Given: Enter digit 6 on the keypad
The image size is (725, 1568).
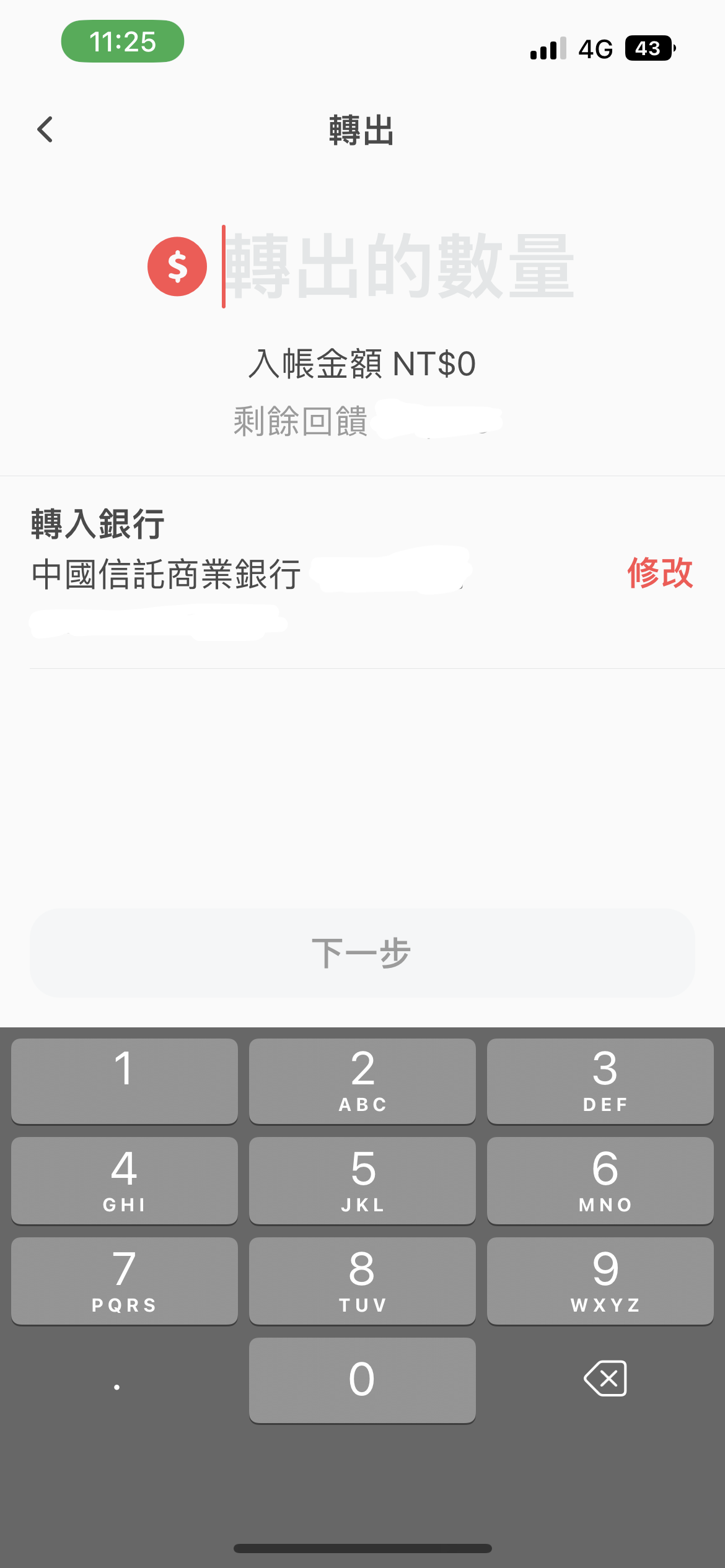Looking at the screenshot, I should [x=600, y=1180].
